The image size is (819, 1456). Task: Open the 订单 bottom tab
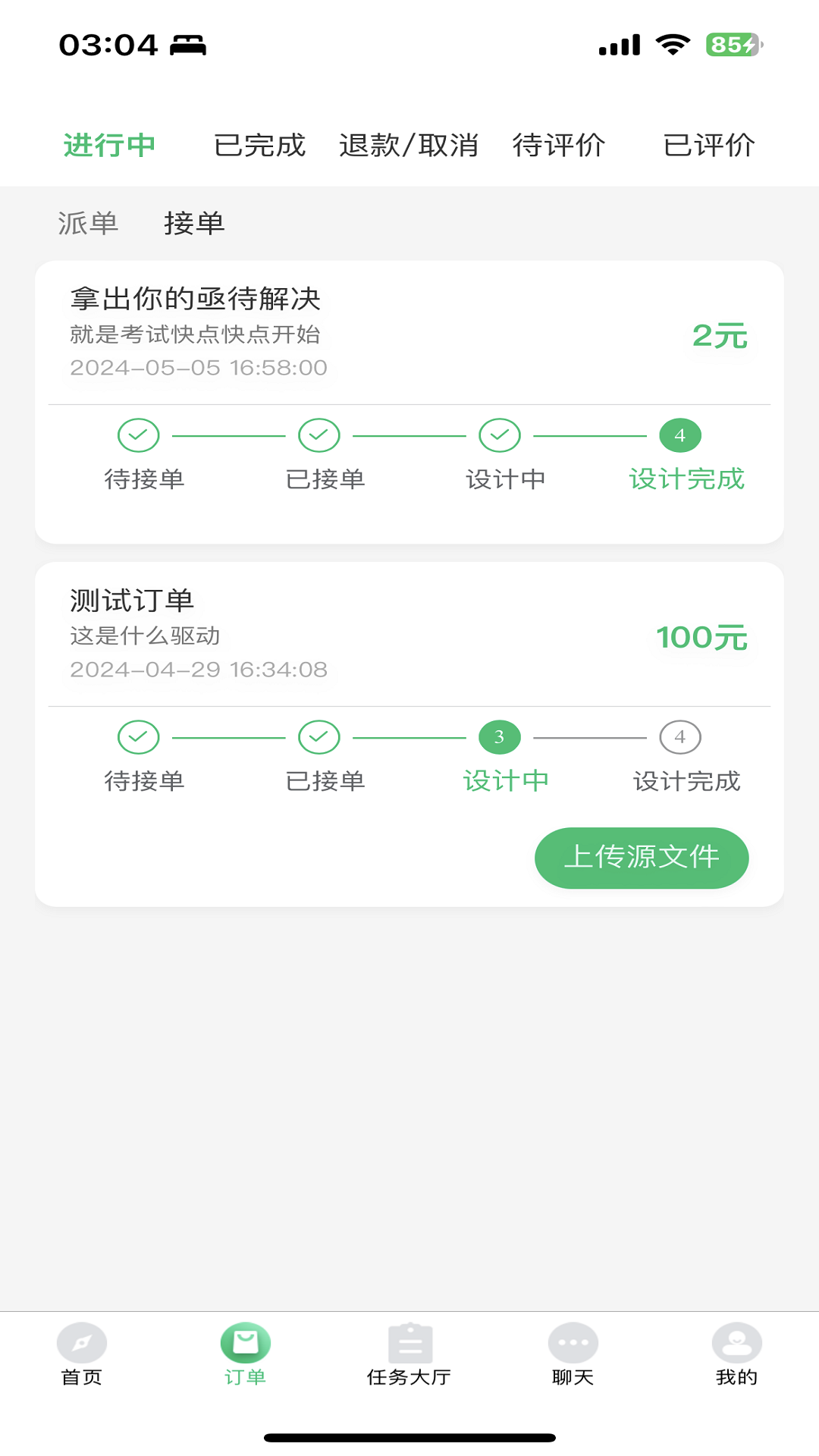click(246, 1355)
